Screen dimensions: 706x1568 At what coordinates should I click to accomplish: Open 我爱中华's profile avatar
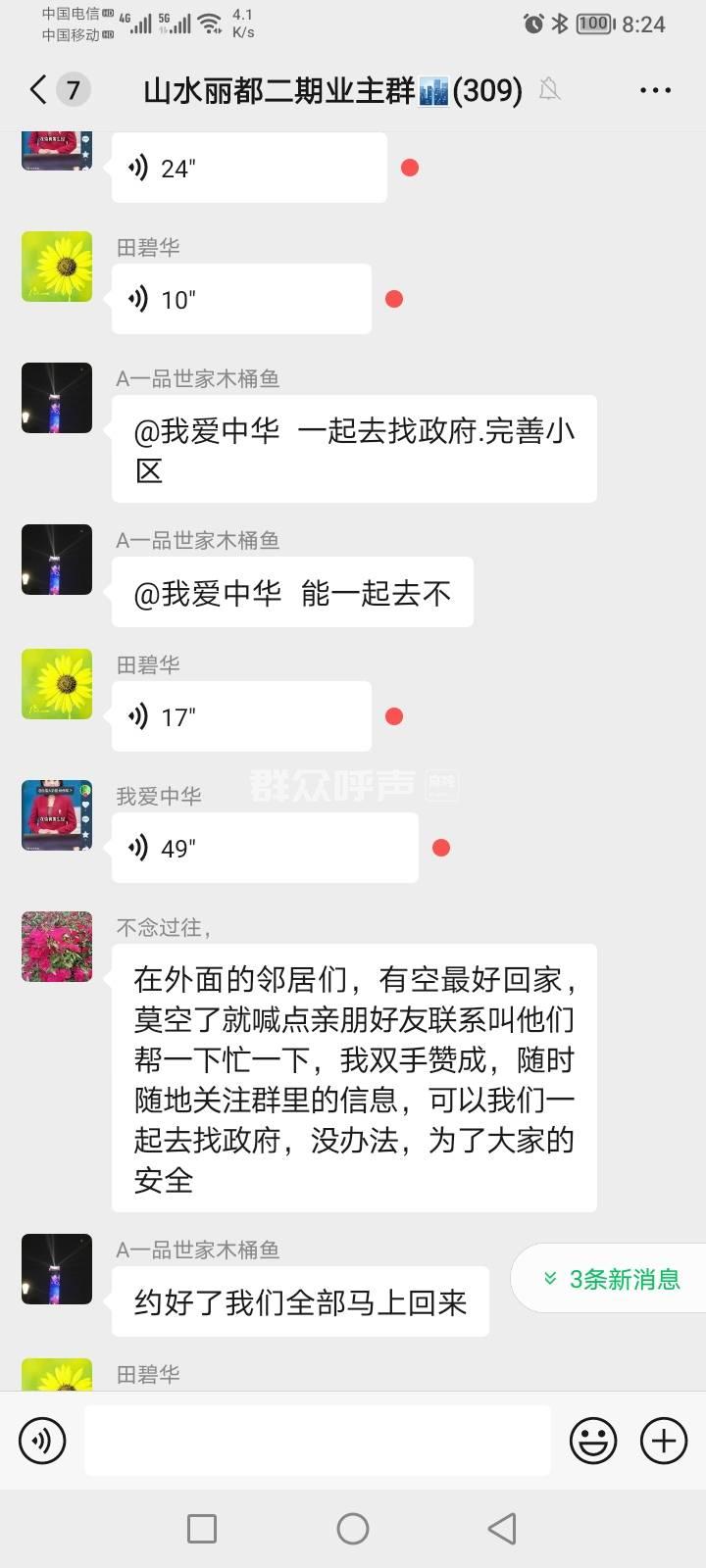tap(57, 815)
